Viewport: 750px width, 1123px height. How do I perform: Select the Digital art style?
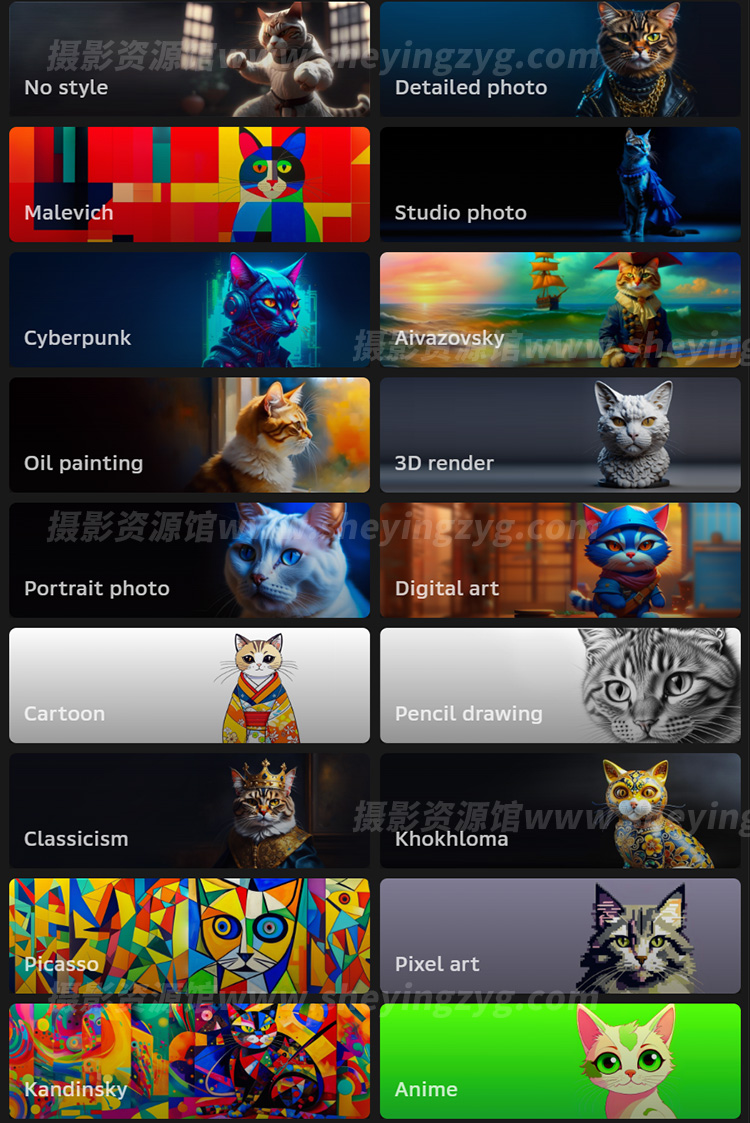(x=560, y=560)
